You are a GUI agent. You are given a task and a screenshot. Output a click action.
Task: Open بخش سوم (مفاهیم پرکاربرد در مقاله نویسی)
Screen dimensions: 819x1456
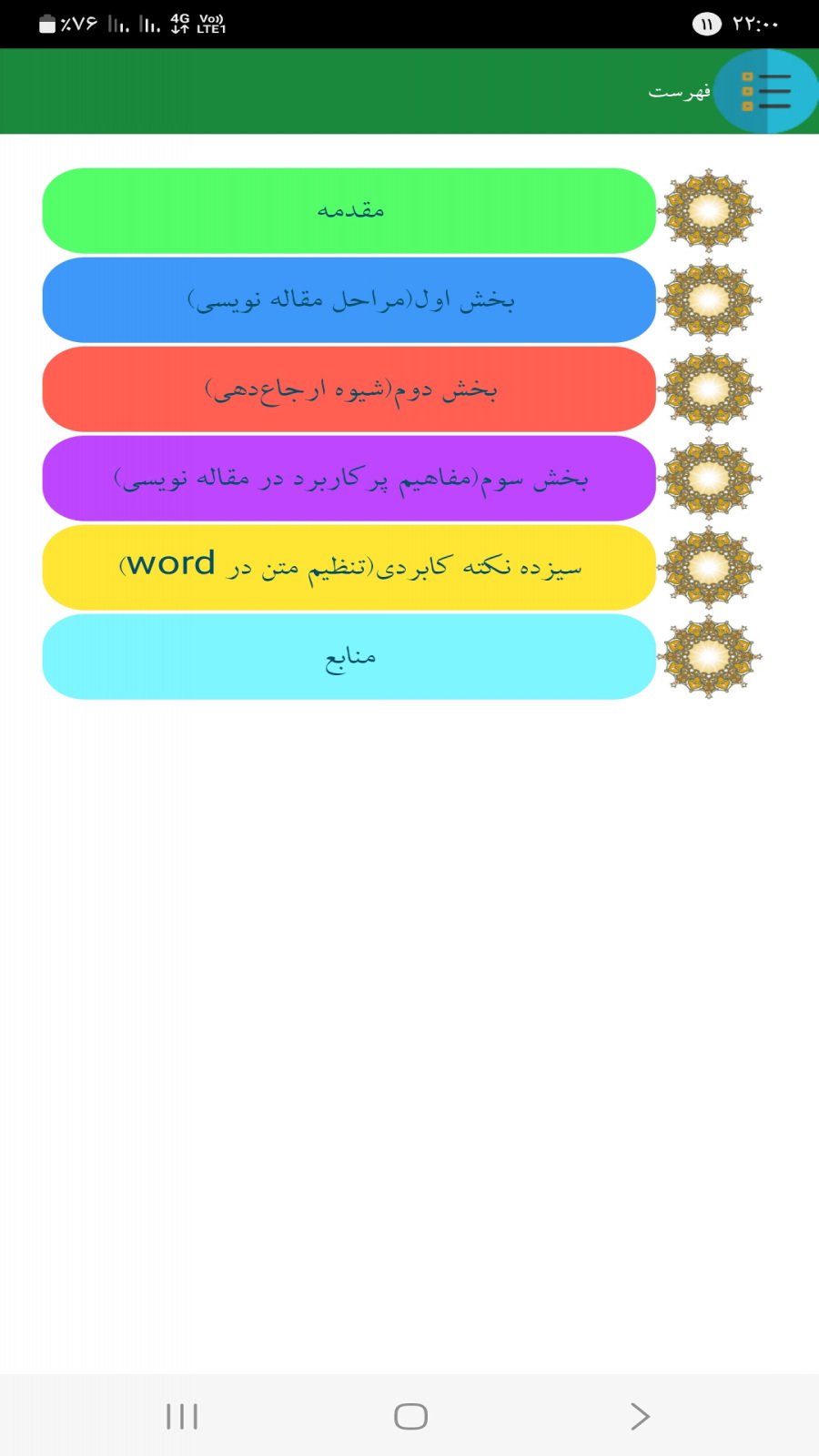(x=349, y=478)
